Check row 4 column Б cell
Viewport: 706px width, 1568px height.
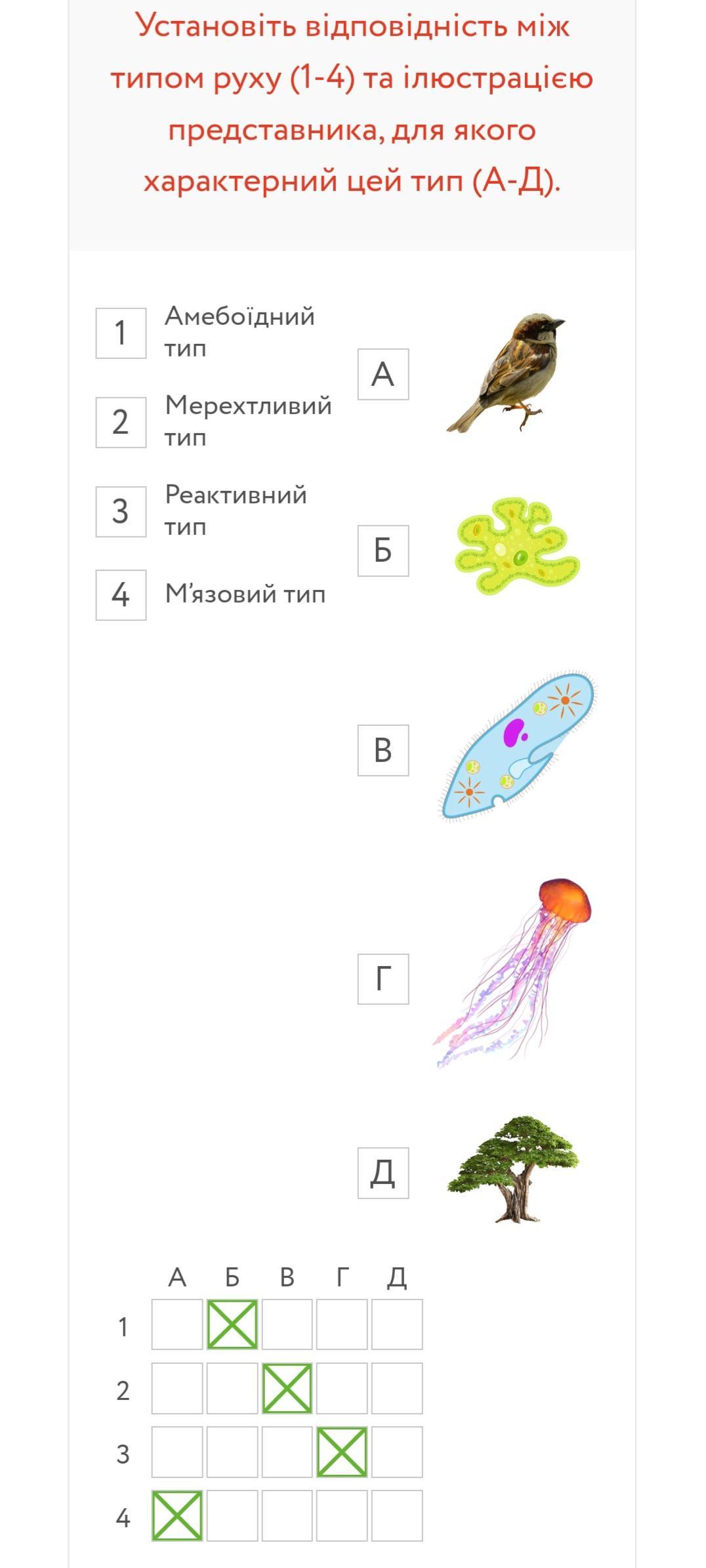[232, 1515]
